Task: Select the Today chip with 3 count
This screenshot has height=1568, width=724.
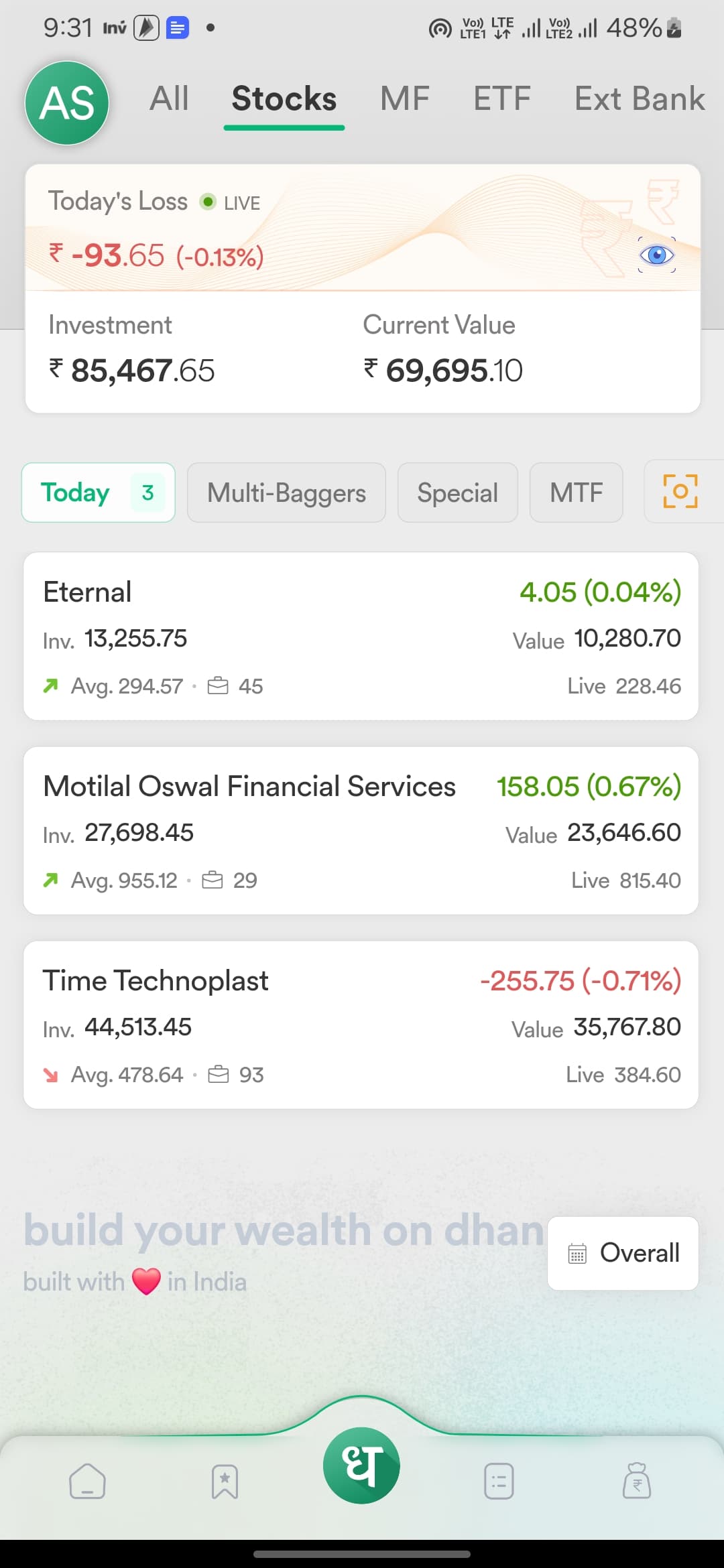Action: (99, 493)
